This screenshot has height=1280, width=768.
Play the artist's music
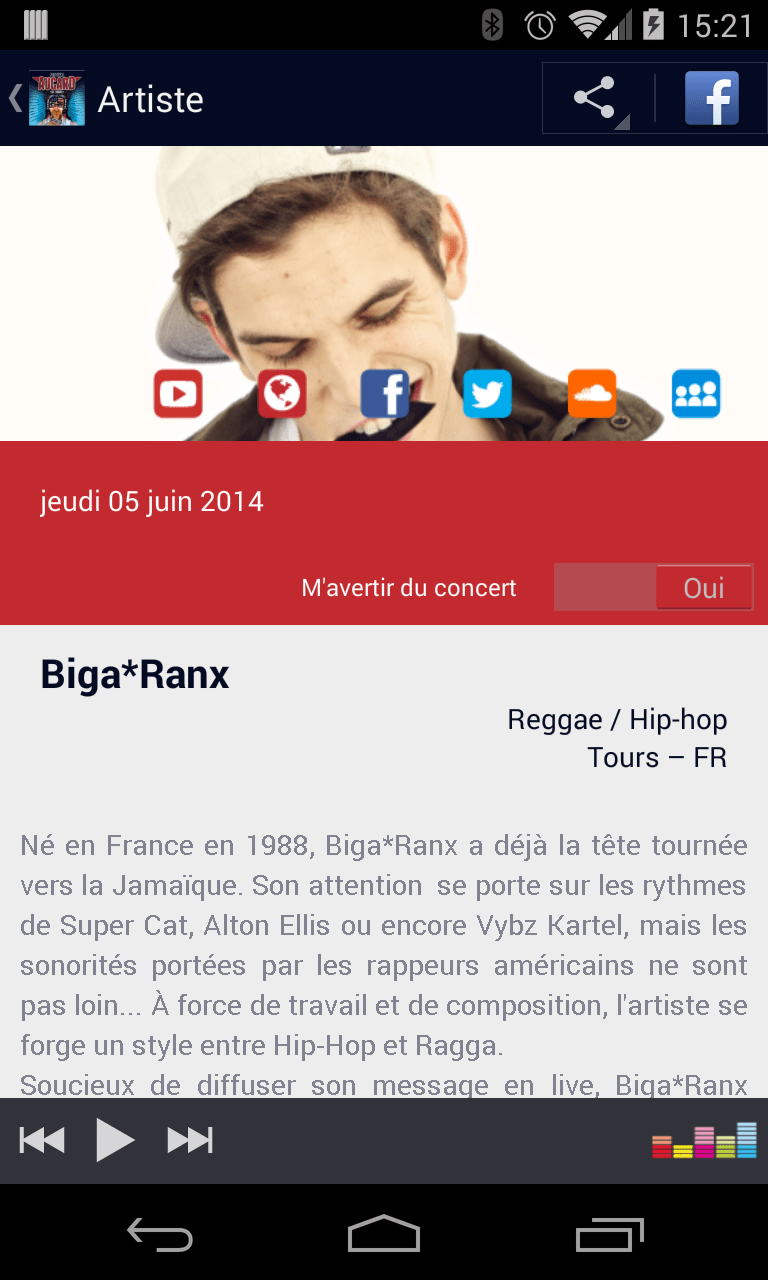(x=115, y=1140)
